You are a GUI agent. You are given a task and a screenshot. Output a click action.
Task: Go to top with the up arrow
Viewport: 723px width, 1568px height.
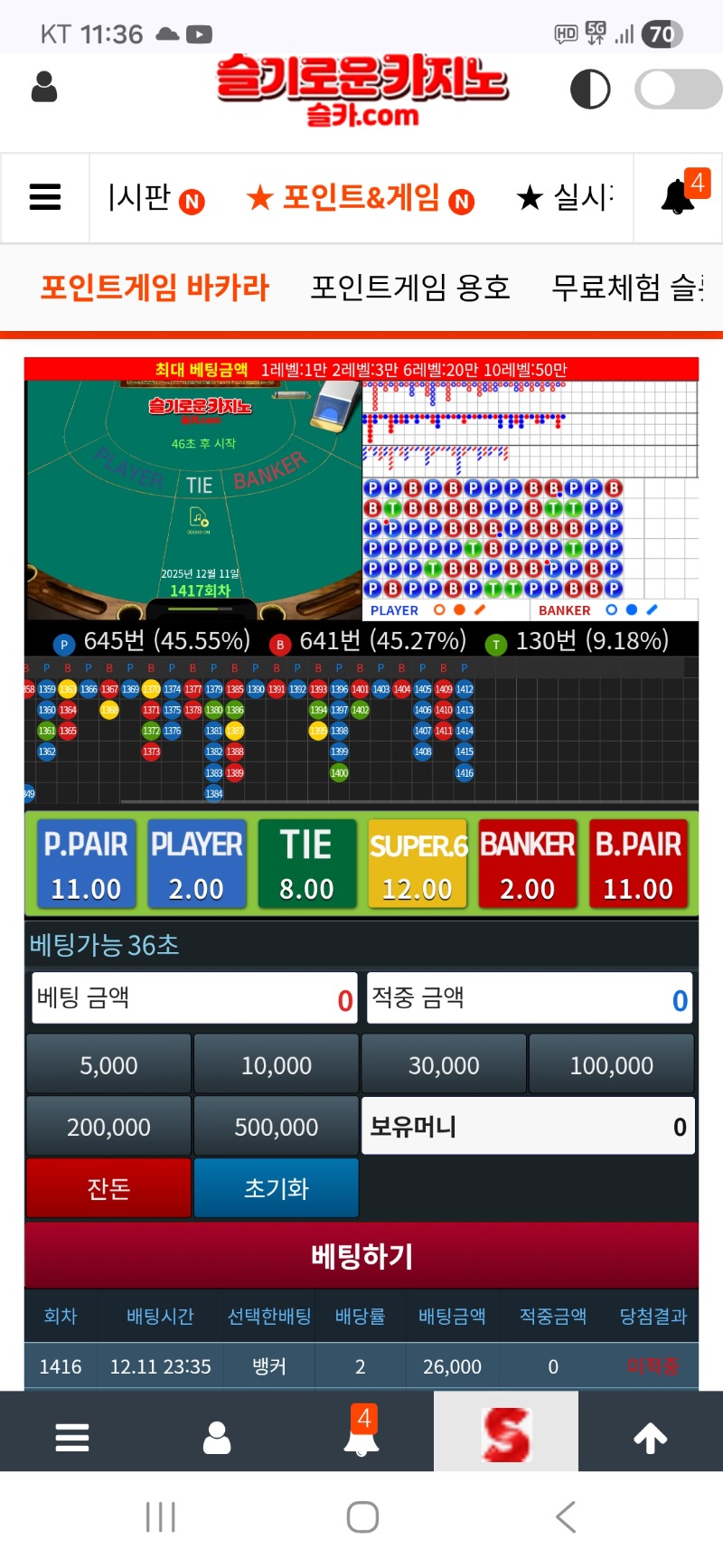click(650, 1437)
